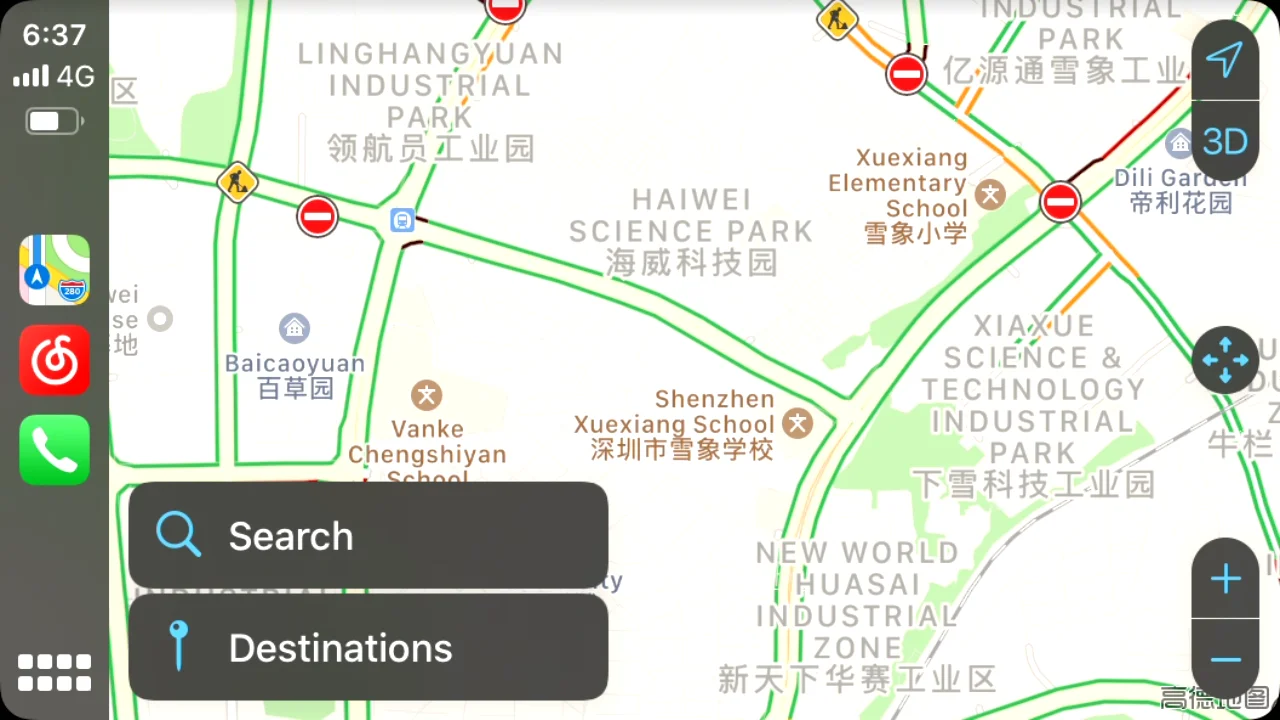Open the CarPlay home grid button
This screenshot has width=1280, height=720.
coord(55,673)
